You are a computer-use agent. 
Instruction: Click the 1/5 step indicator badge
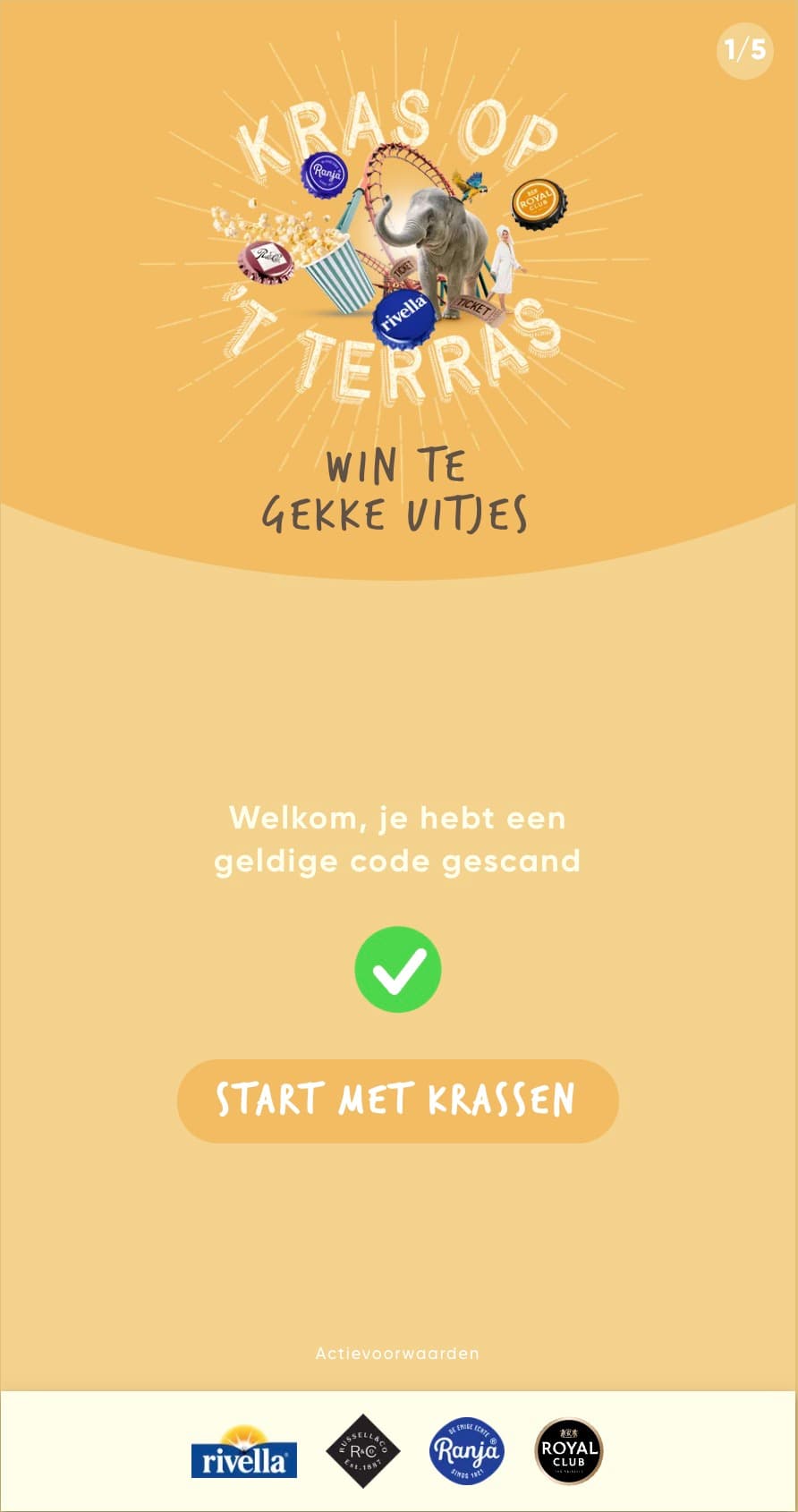click(x=743, y=51)
